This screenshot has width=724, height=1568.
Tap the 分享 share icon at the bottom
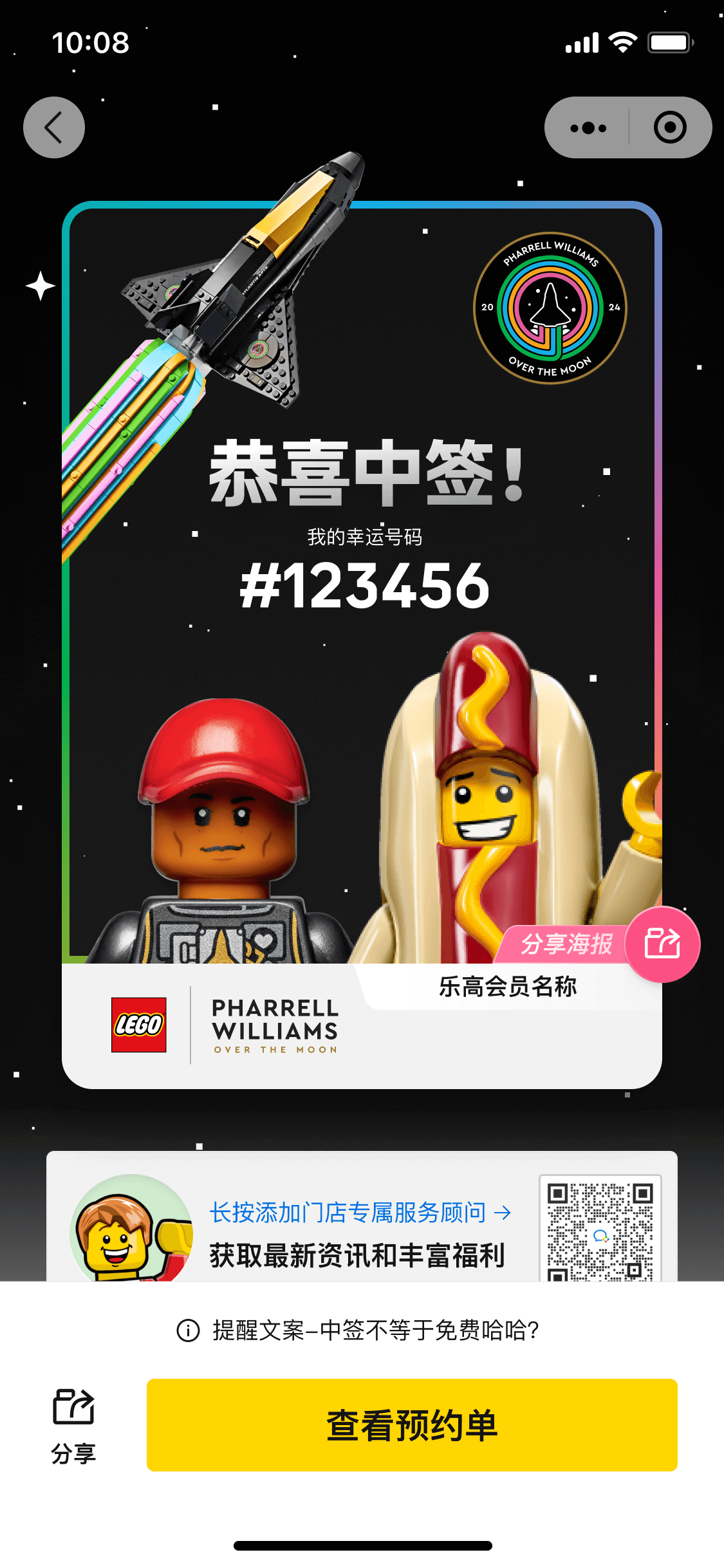click(73, 1424)
